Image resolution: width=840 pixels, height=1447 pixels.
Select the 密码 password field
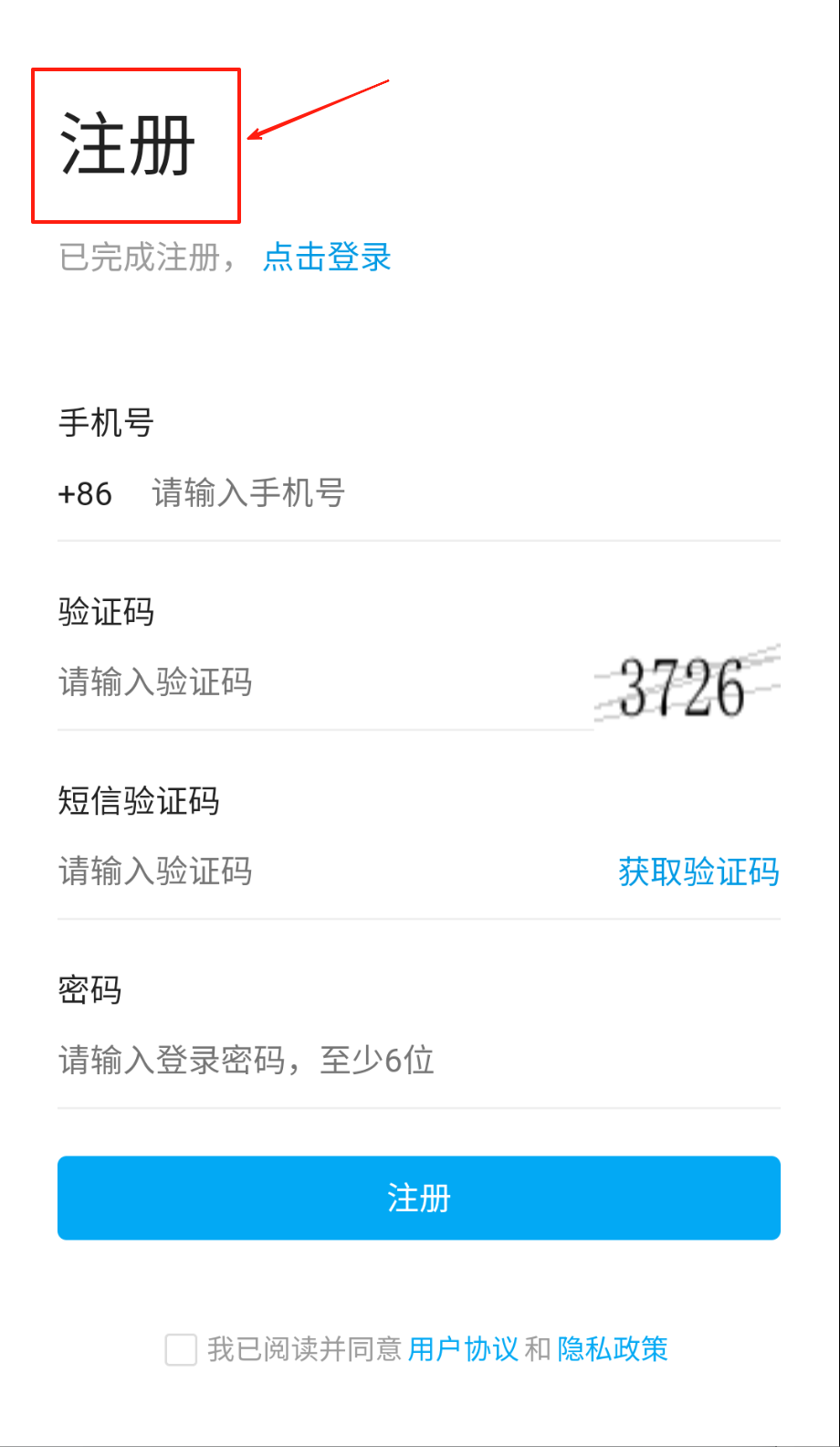click(411, 1061)
